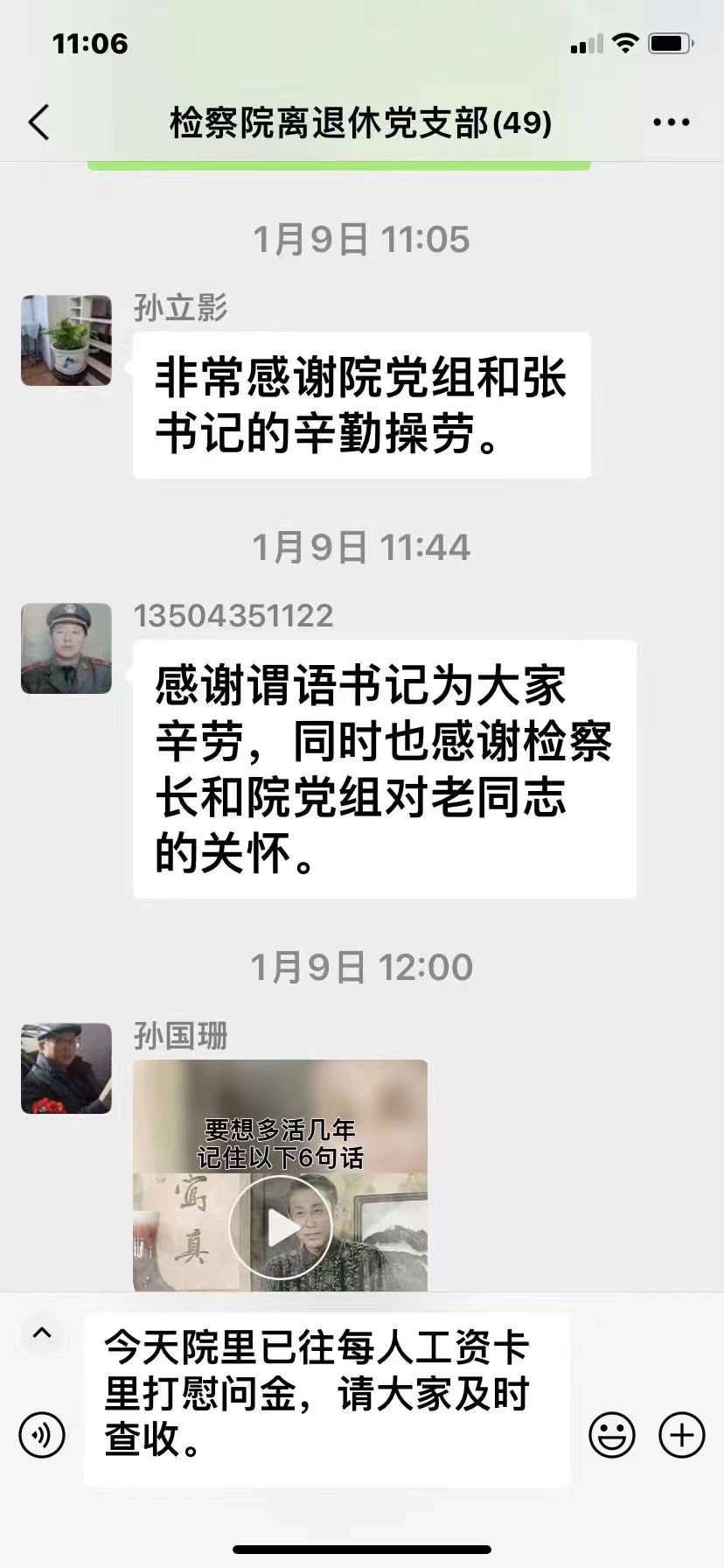Select 孙立影's thank-you message bubble

tap(360, 404)
